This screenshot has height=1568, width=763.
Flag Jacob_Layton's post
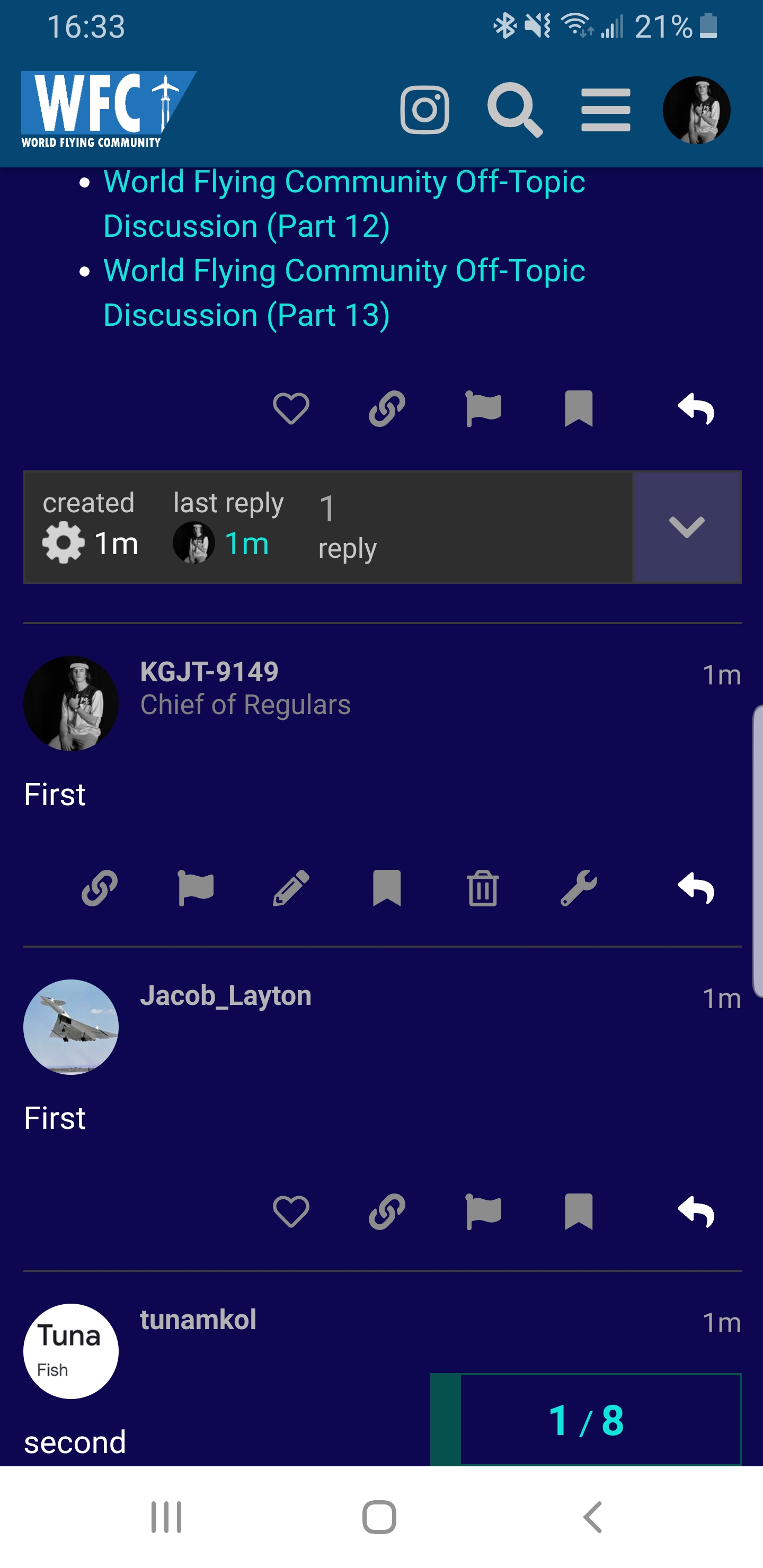(483, 1211)
